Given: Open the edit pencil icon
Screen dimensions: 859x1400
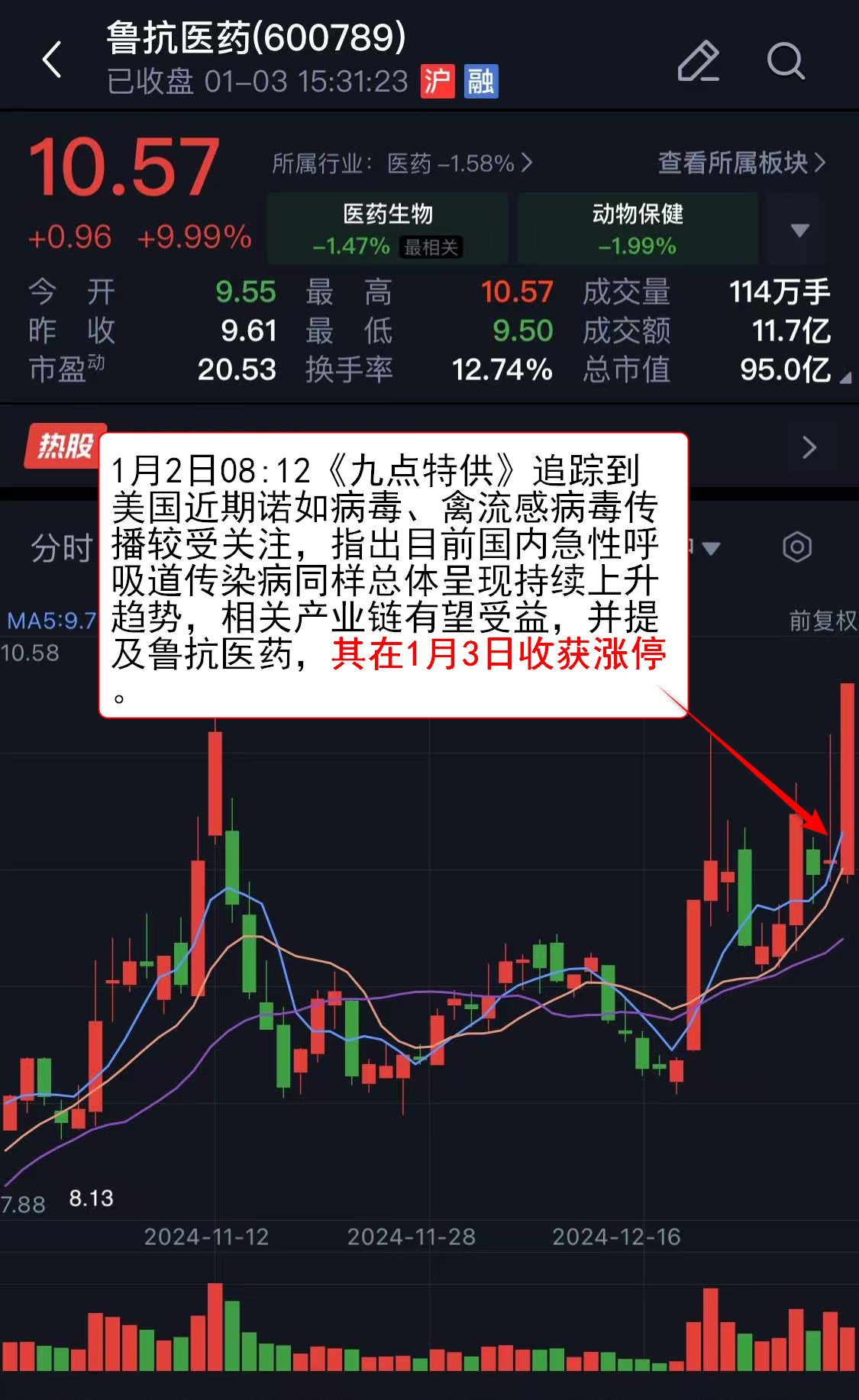Looking at the screenshot, I should (x=698, y=61).
